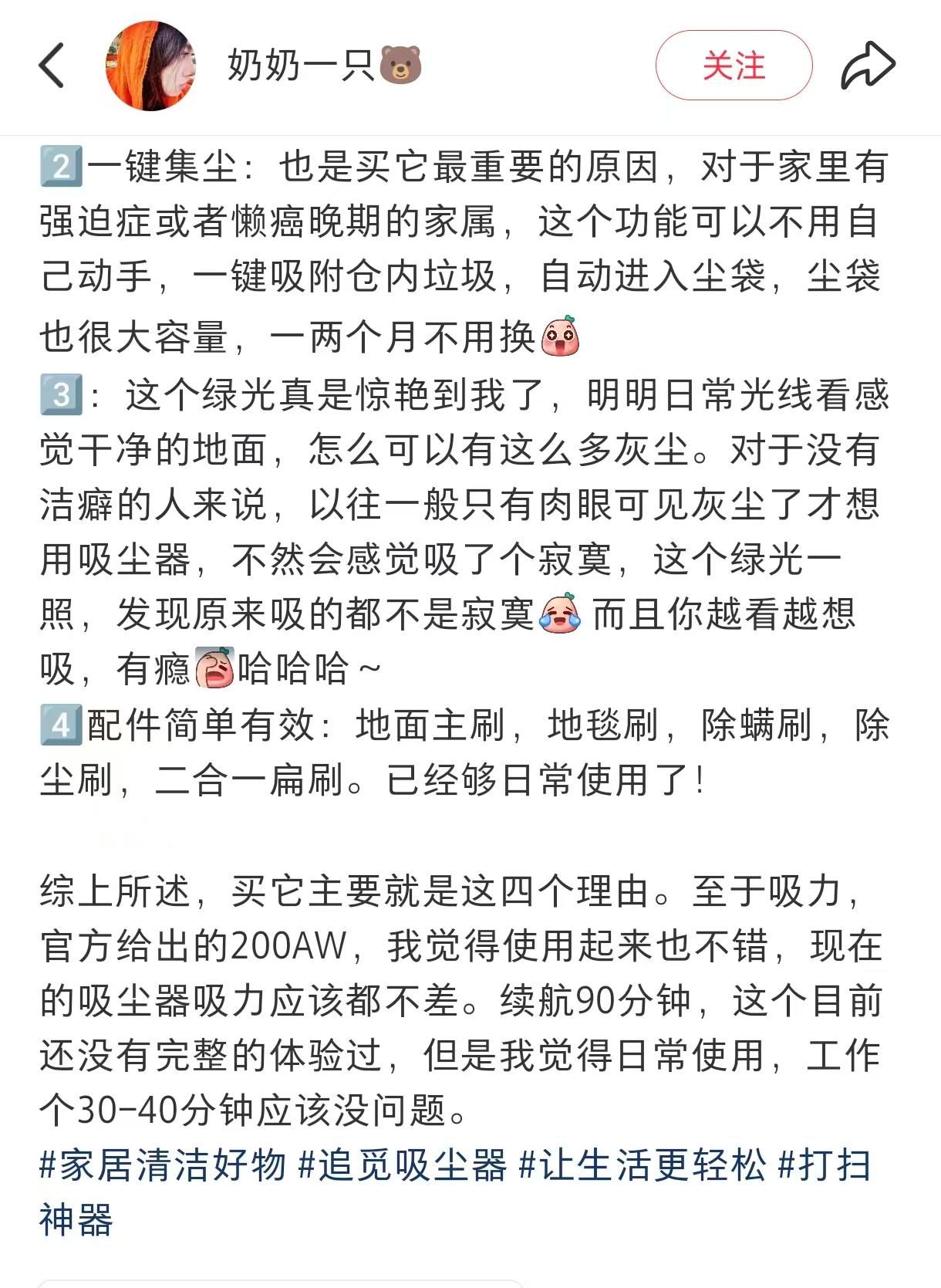The height and width of the screenshot is (1288, 941).
Task: Share this post
Action: (868, 66)
